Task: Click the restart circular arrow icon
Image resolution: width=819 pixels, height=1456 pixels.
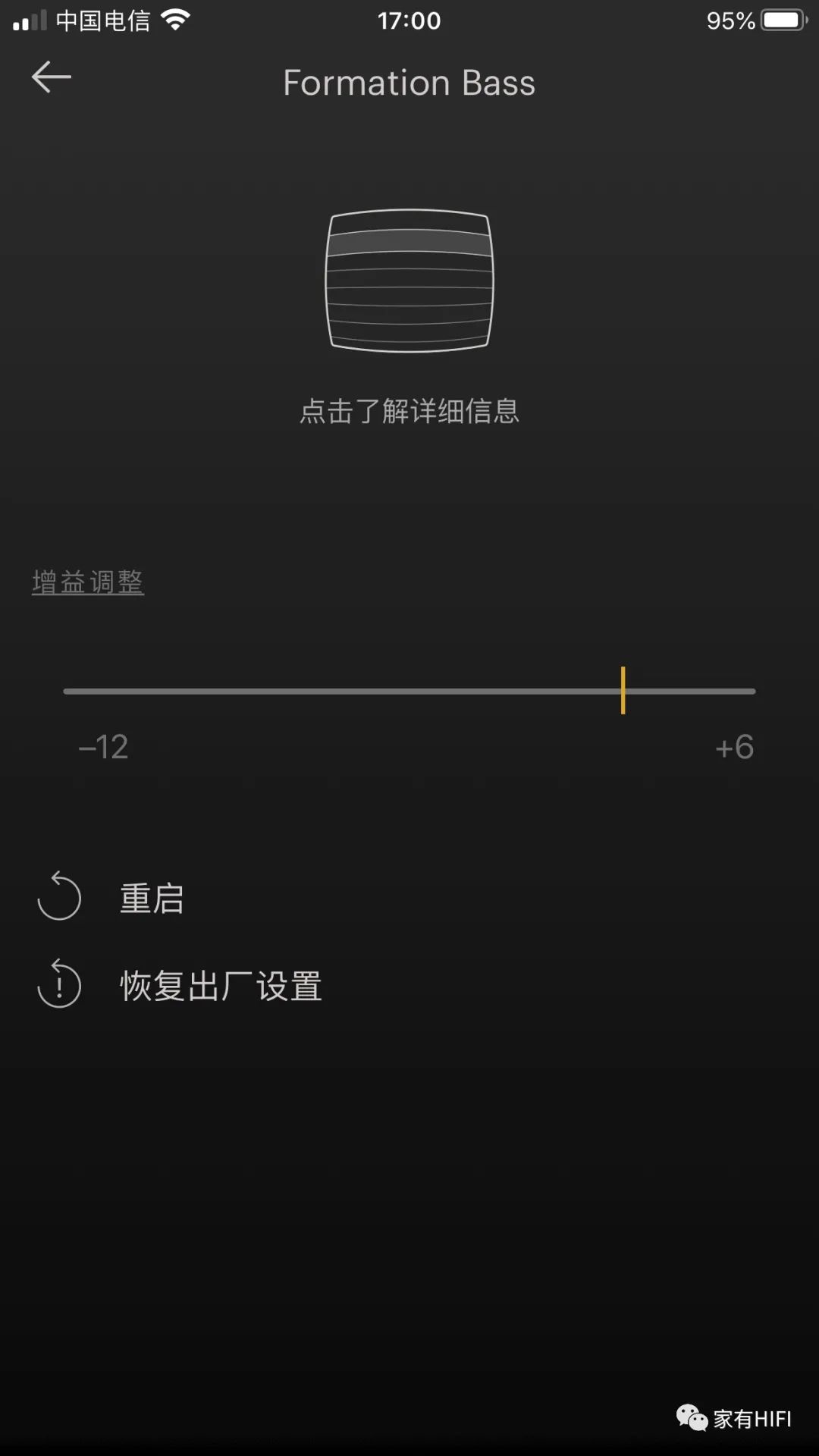Action: coord(60,897)
